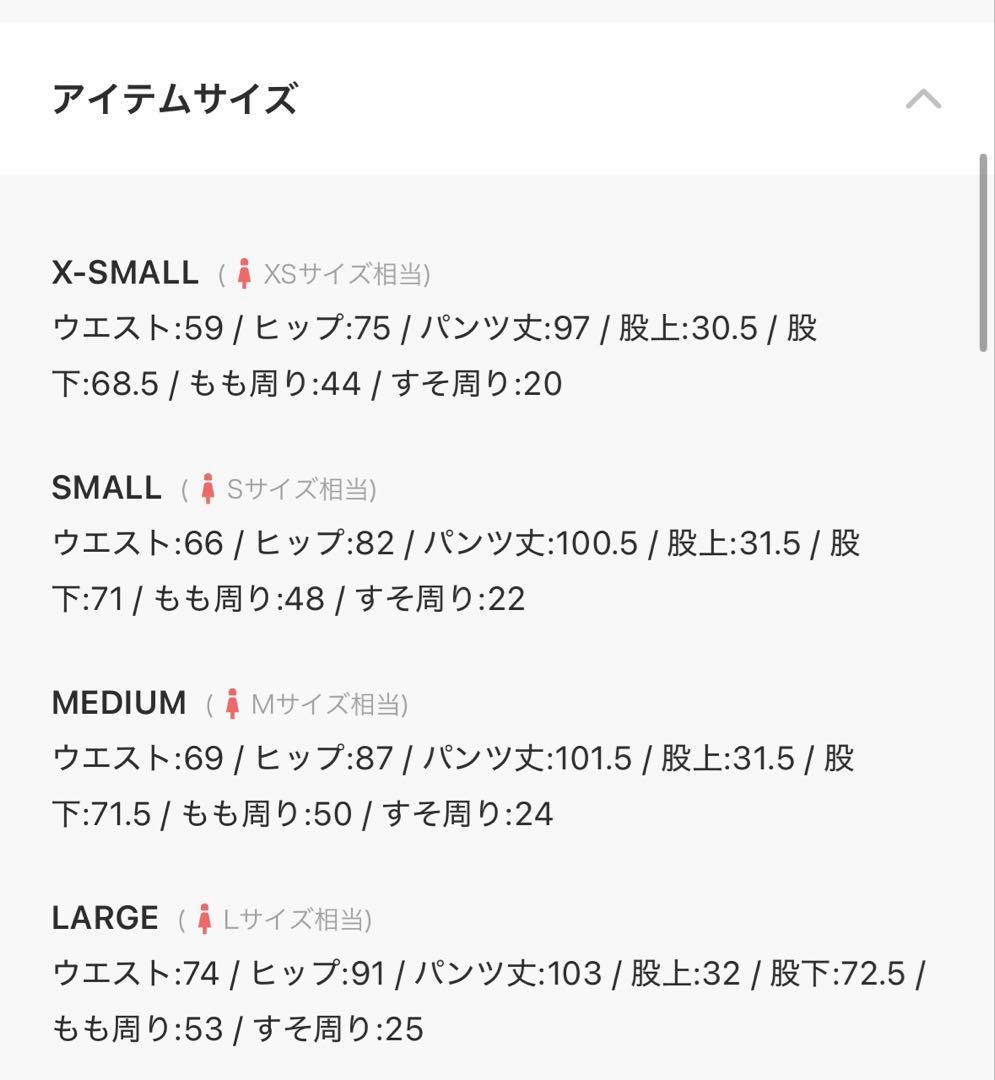The width and height of the screenshot is (995, 1080).
Task: Collapse the アイテムサイズ section
Action: click(922, 99)
